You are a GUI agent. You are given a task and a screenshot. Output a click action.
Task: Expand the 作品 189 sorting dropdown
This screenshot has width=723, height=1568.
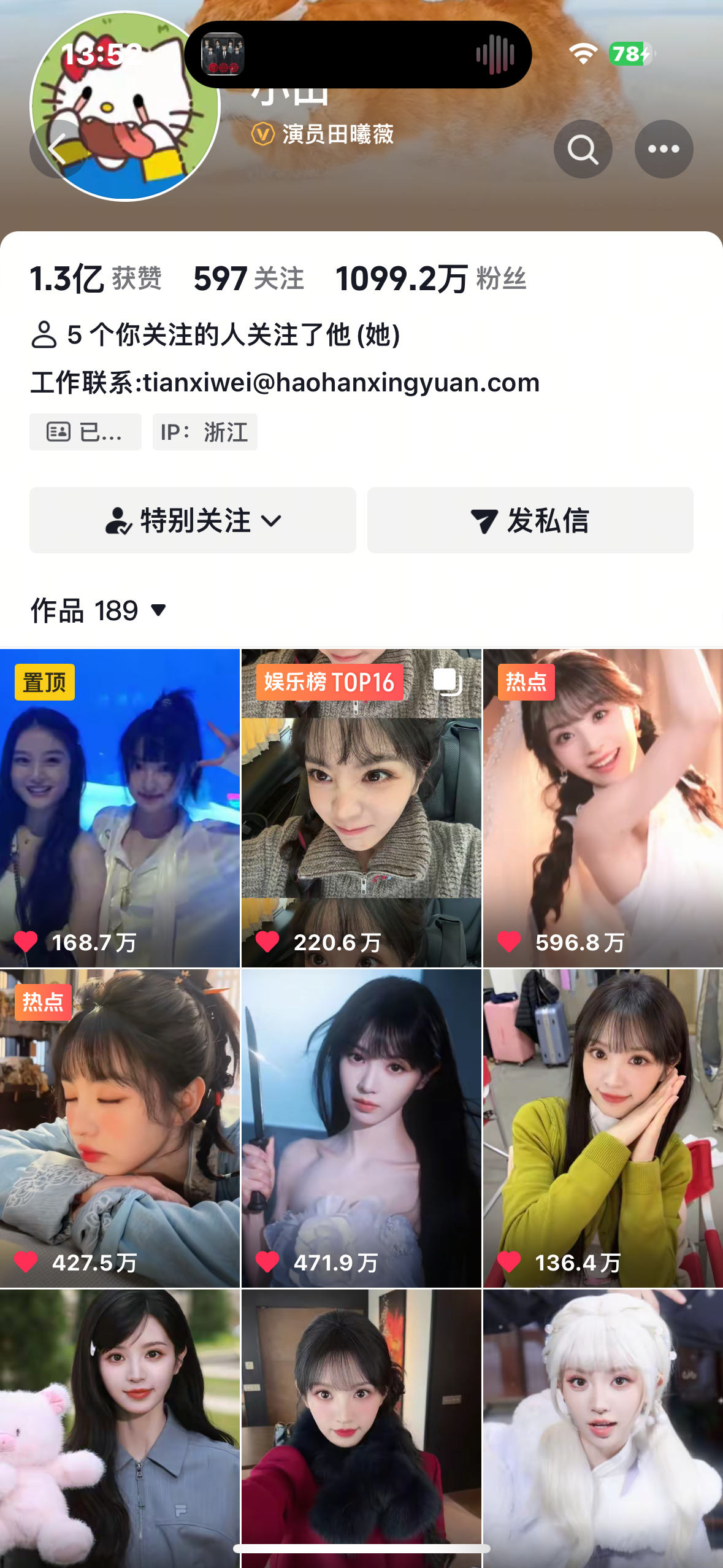[x=158, y=610]
